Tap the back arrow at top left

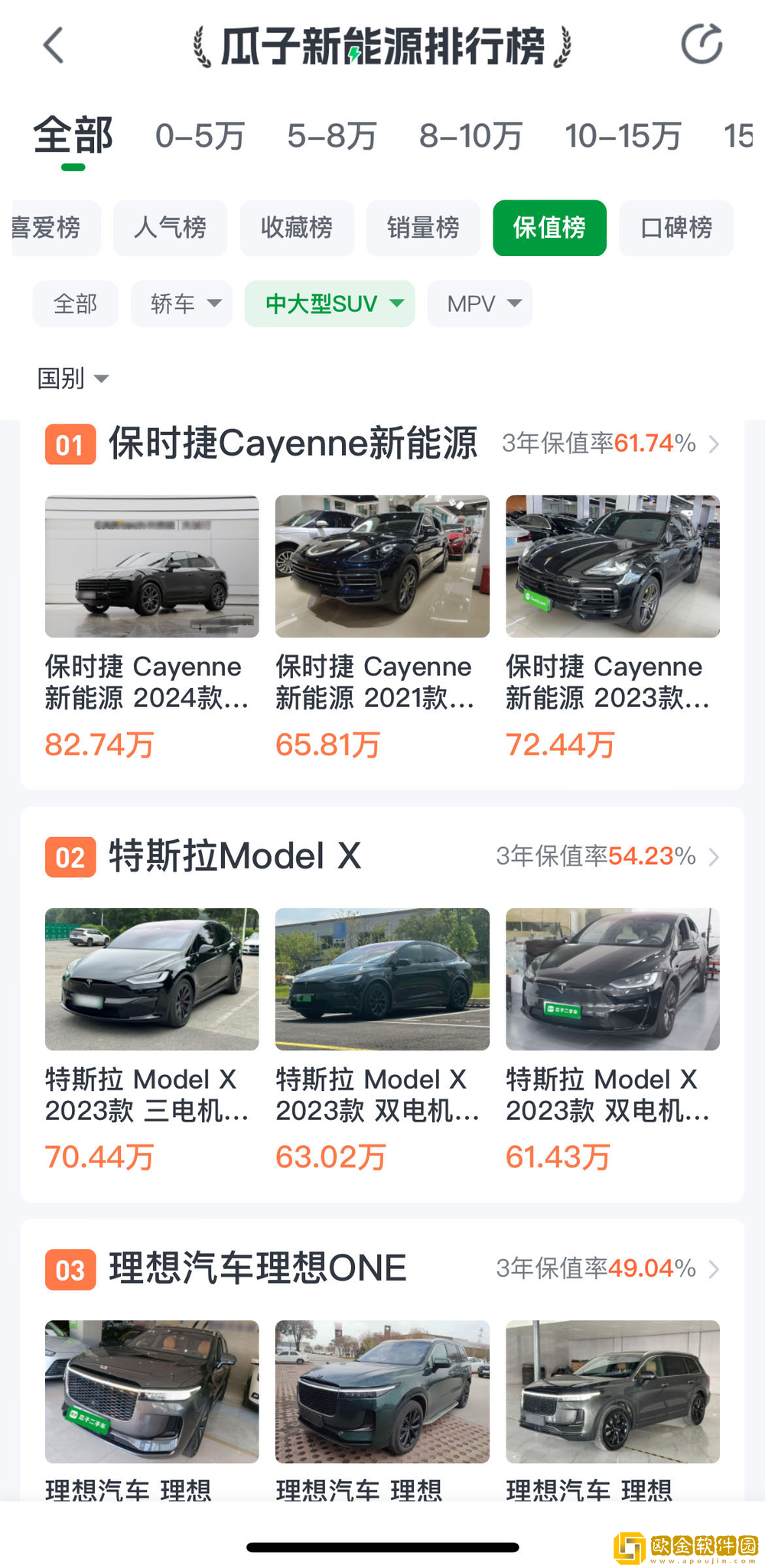(x=53, y=45)
